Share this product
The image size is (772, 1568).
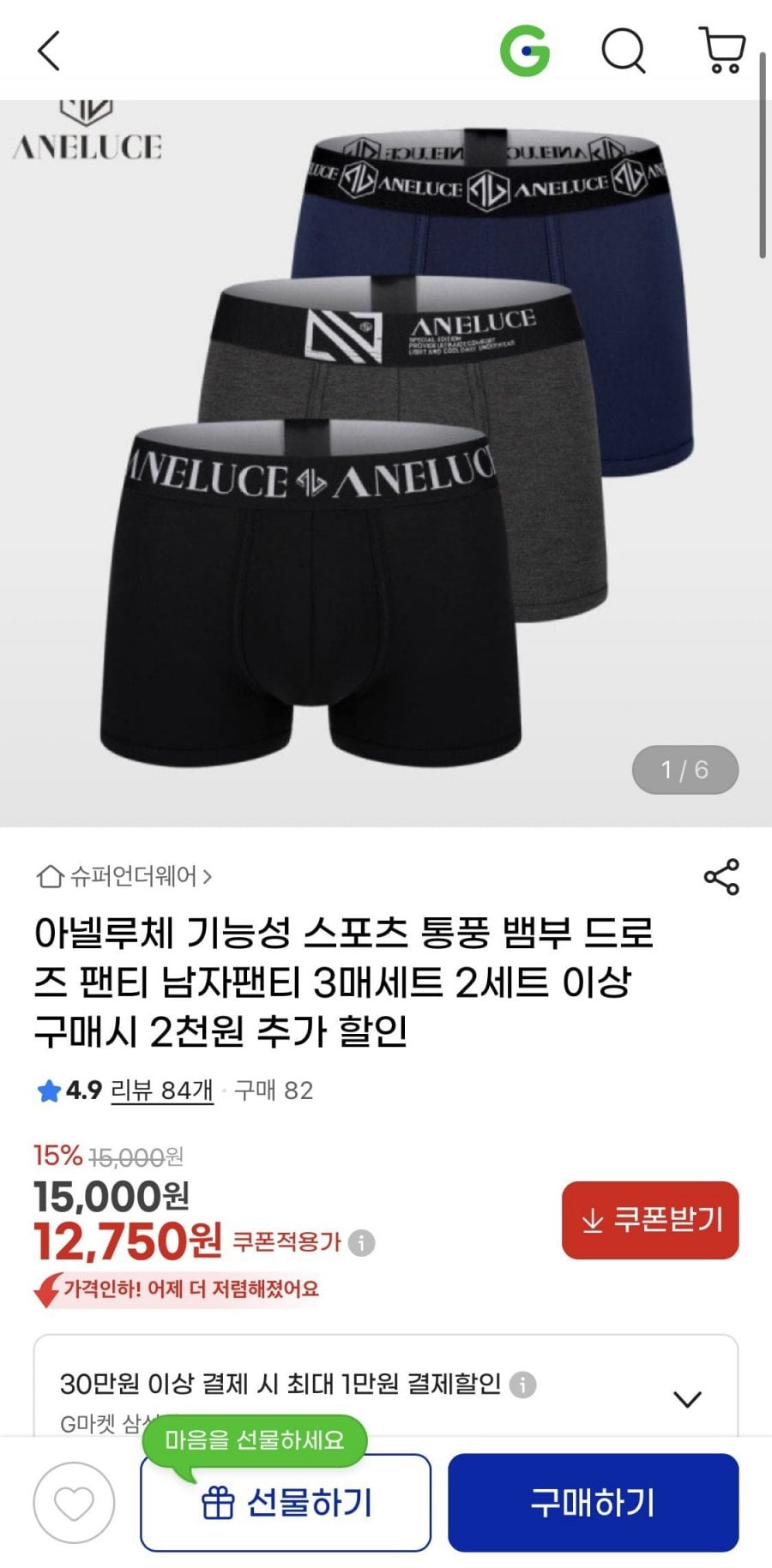(x=721, y=876)
